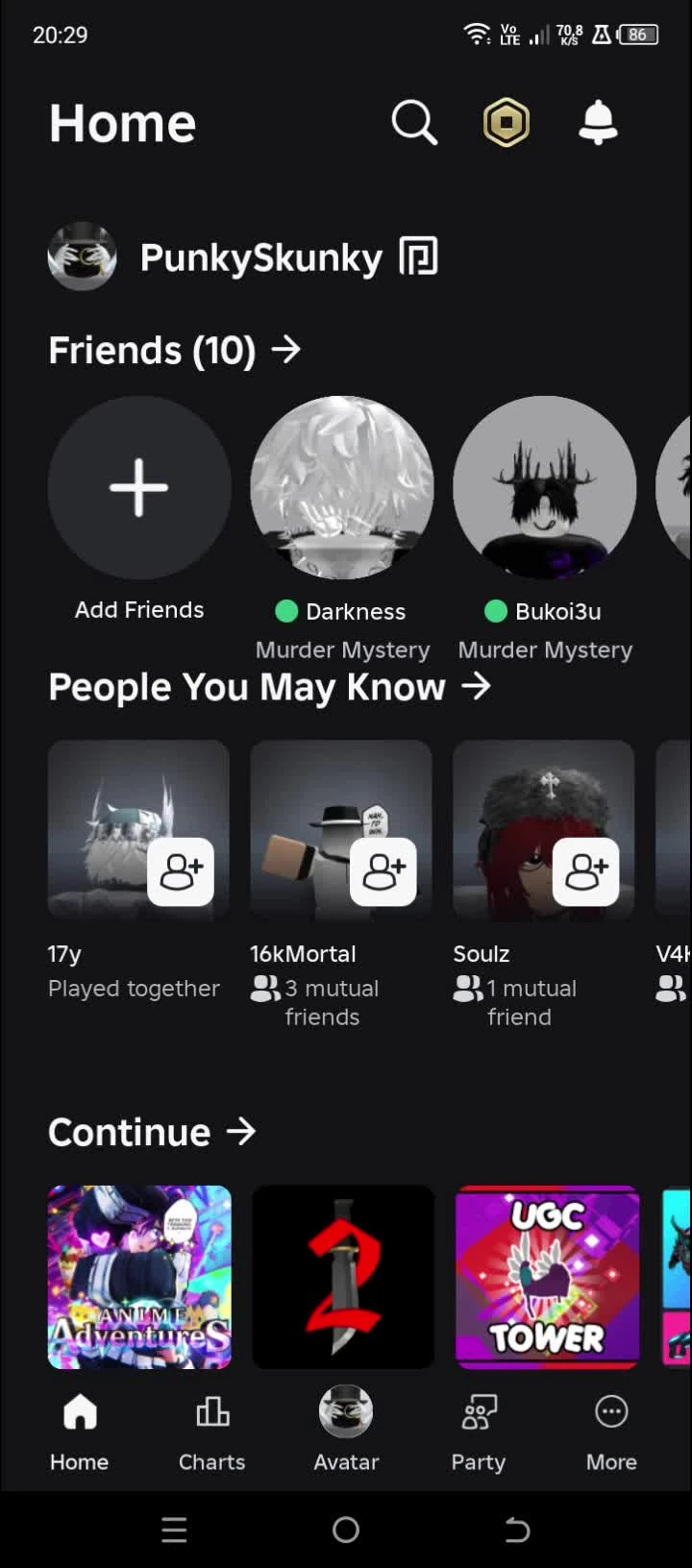Open friend Bukoi3u's profile
Image resolution: width=692 pixels, height=1568 pixels.
(x=545, y=488)
